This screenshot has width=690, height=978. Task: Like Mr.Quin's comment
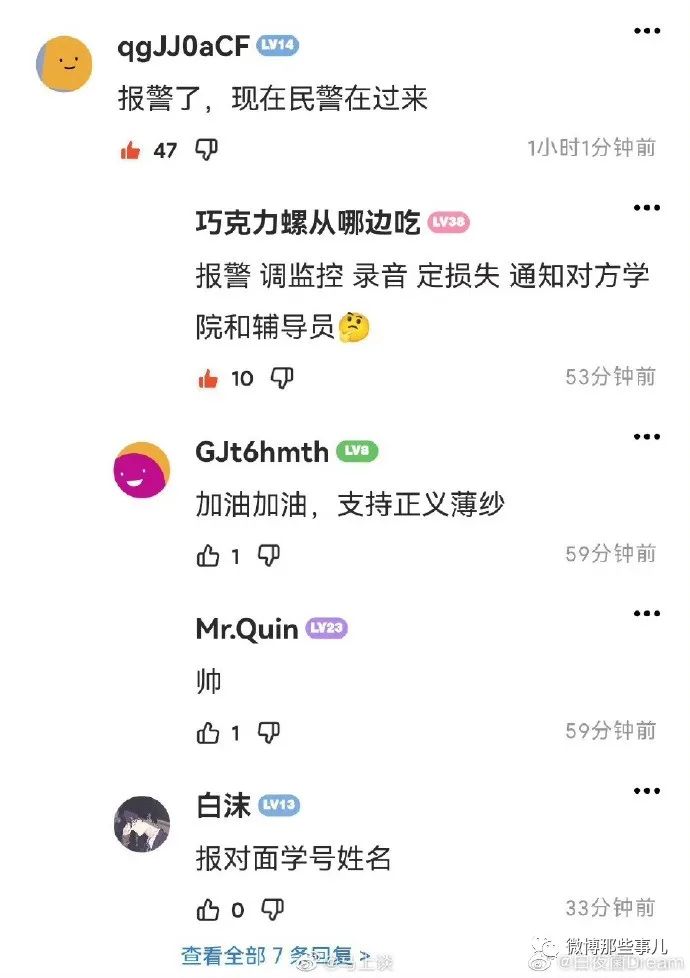[x=208, y=733]
